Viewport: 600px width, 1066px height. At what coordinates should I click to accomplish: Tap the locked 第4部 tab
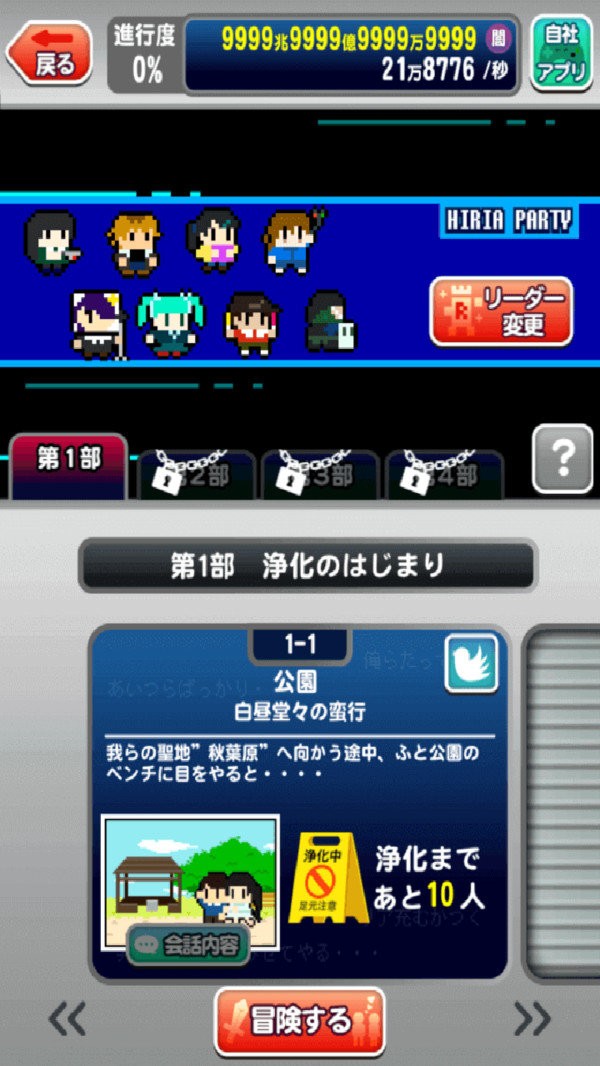(444, 474)
